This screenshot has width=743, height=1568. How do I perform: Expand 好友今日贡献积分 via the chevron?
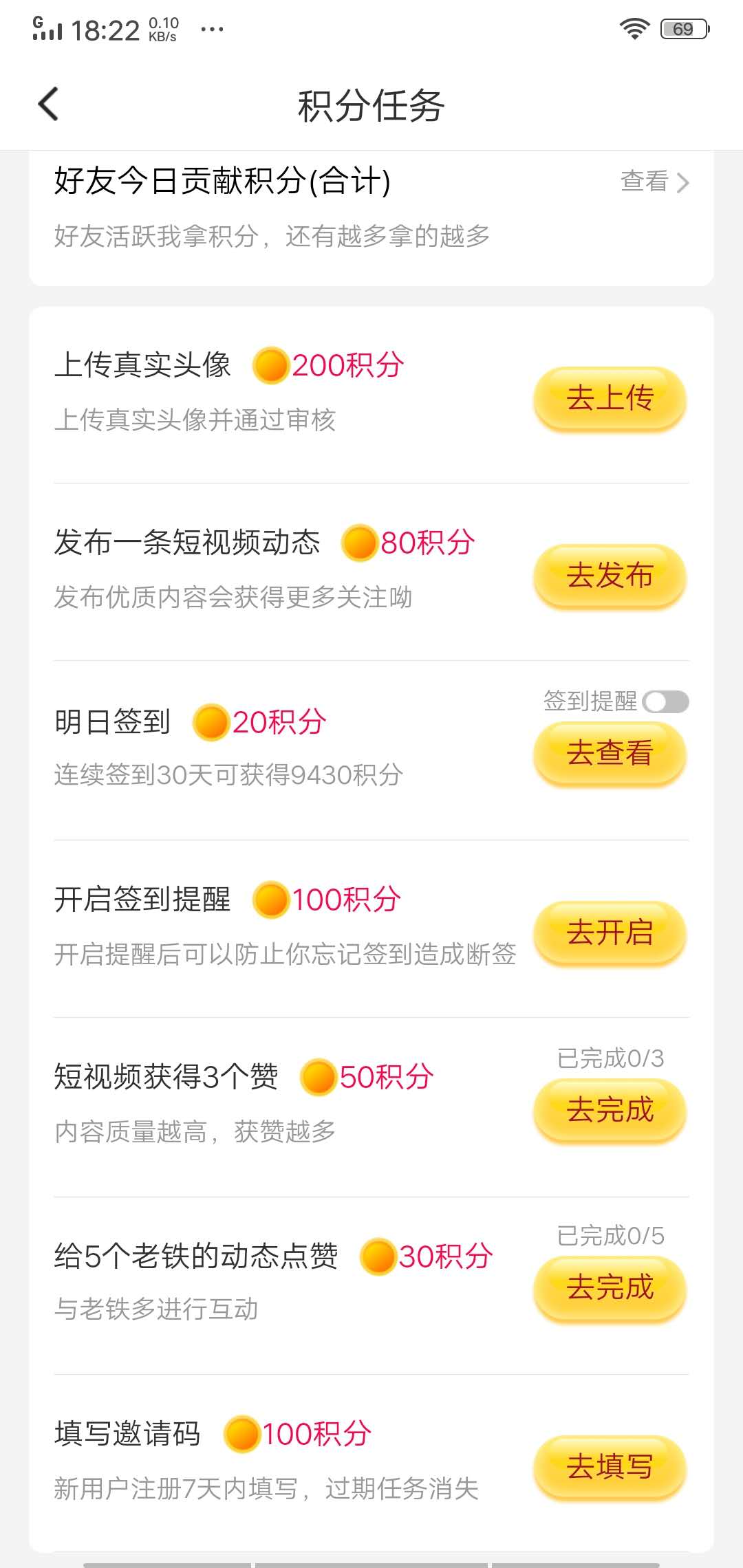point(683,183)
